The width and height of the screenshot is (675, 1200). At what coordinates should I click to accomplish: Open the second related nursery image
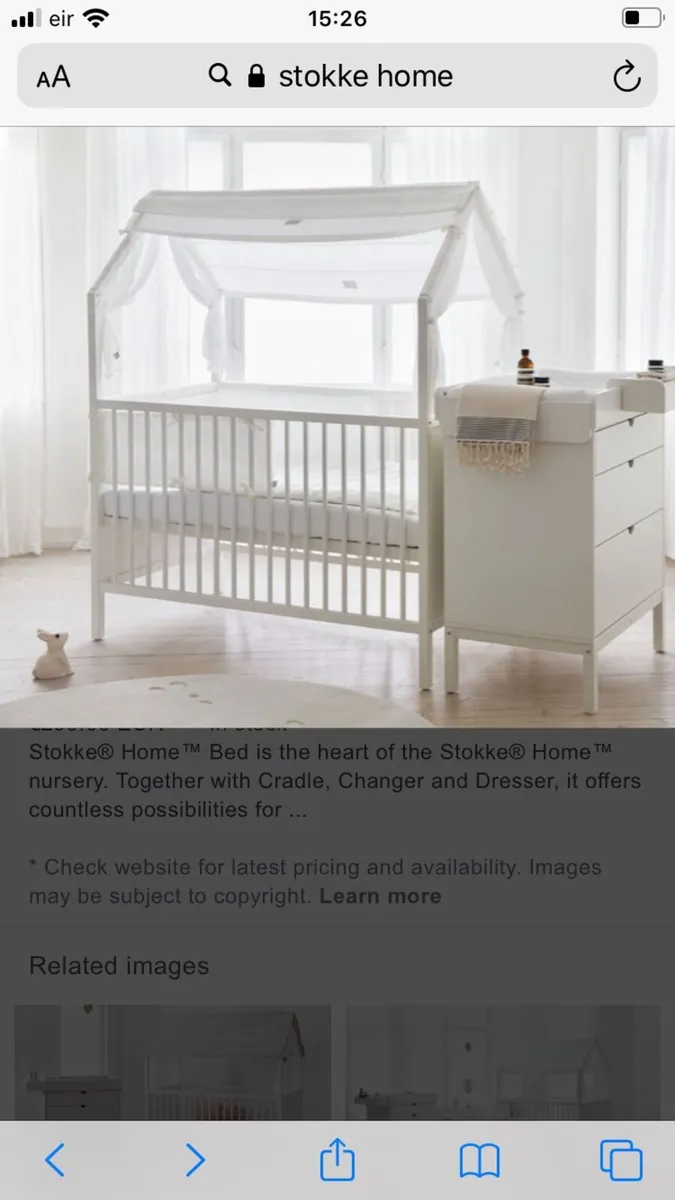(x=503, y=1062)
